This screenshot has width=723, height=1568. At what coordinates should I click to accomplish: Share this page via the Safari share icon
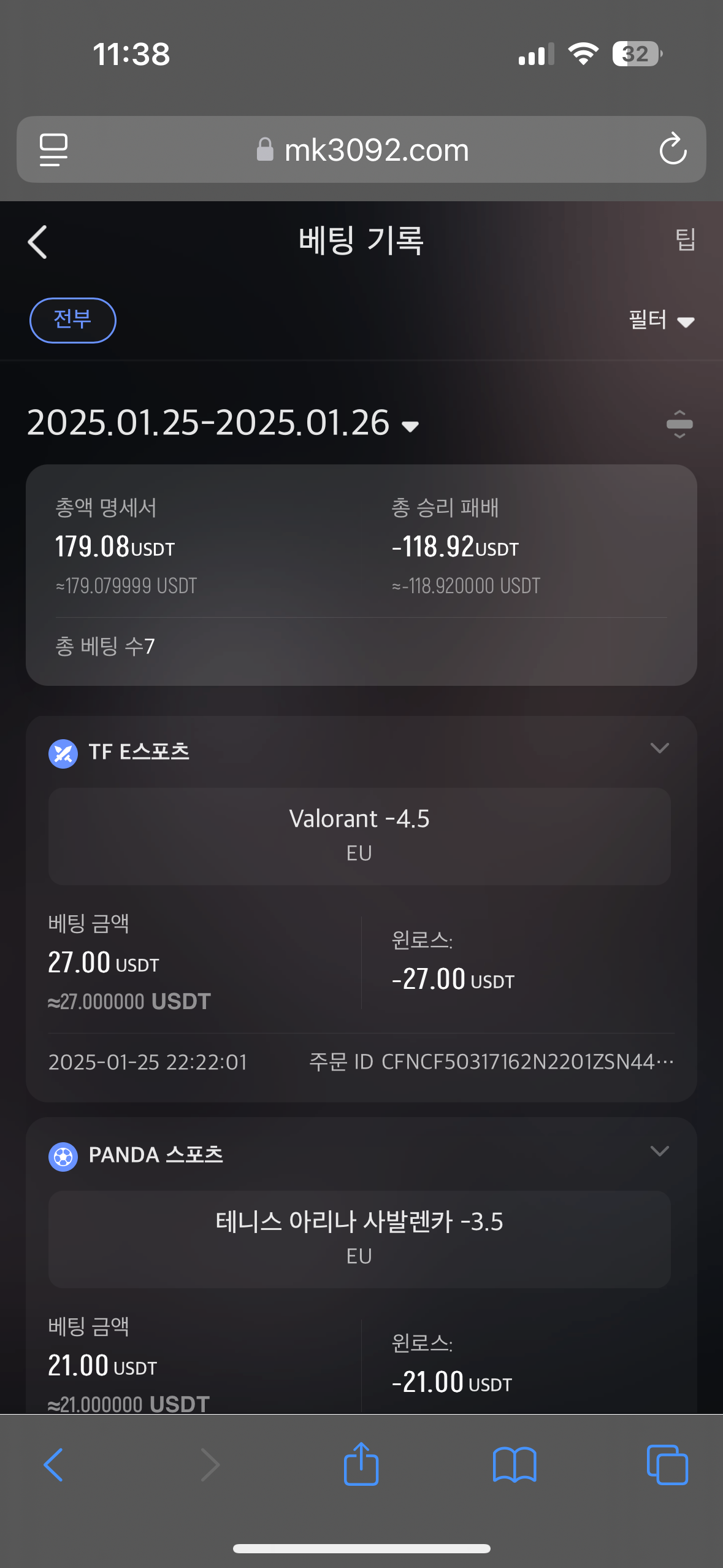pos(361,1464)
